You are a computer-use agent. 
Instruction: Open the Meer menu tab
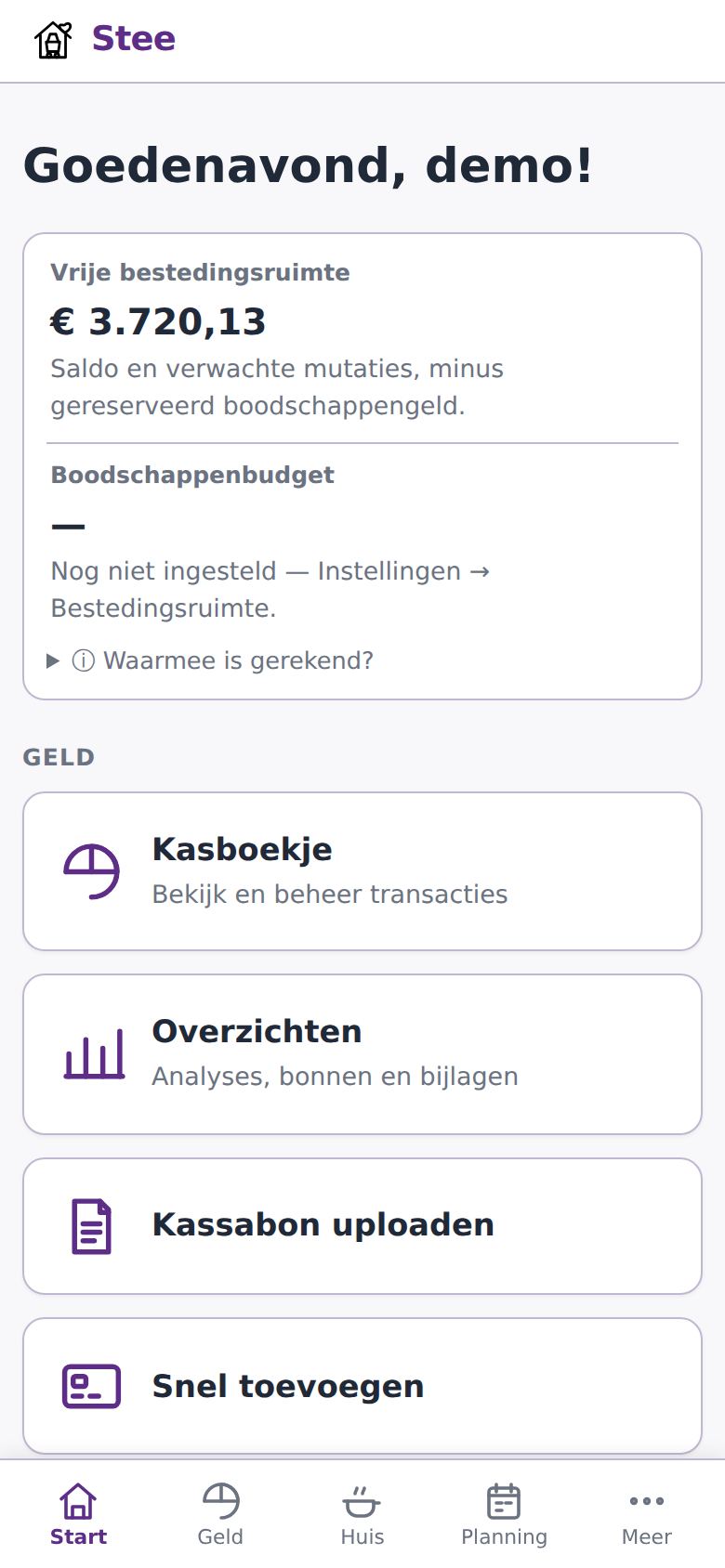647,1514
